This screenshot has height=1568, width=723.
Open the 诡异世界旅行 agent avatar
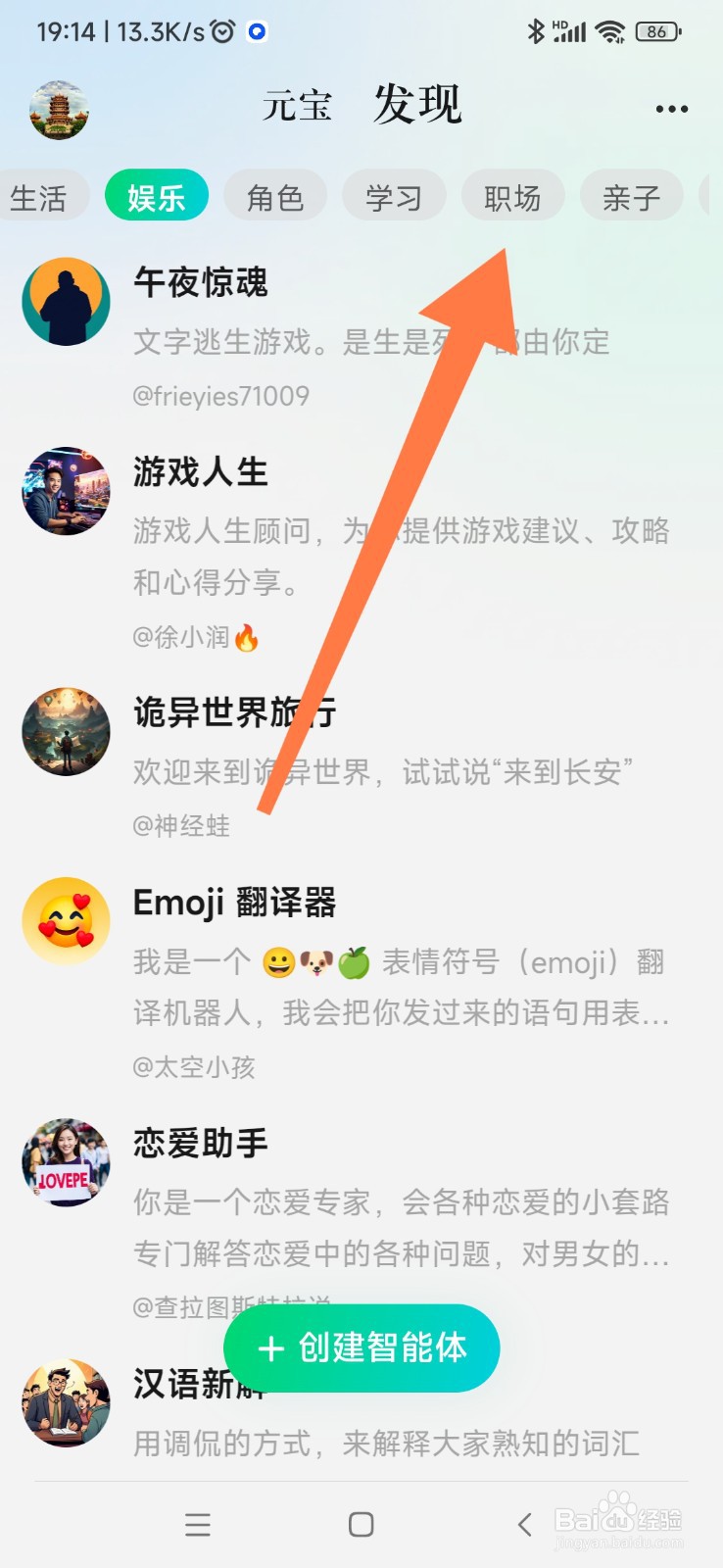pos(66,732)
